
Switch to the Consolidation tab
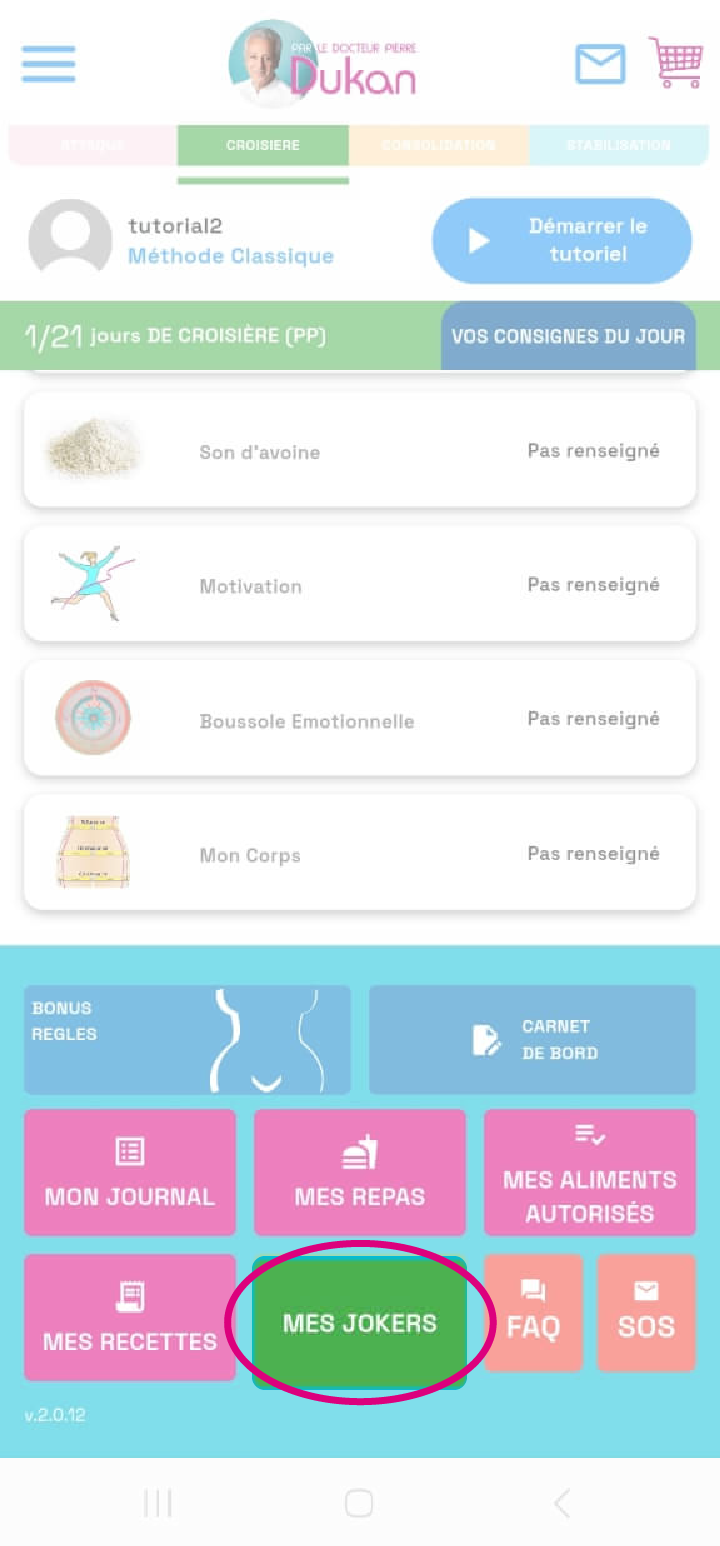pyautogui.click(x=438, y=145)
